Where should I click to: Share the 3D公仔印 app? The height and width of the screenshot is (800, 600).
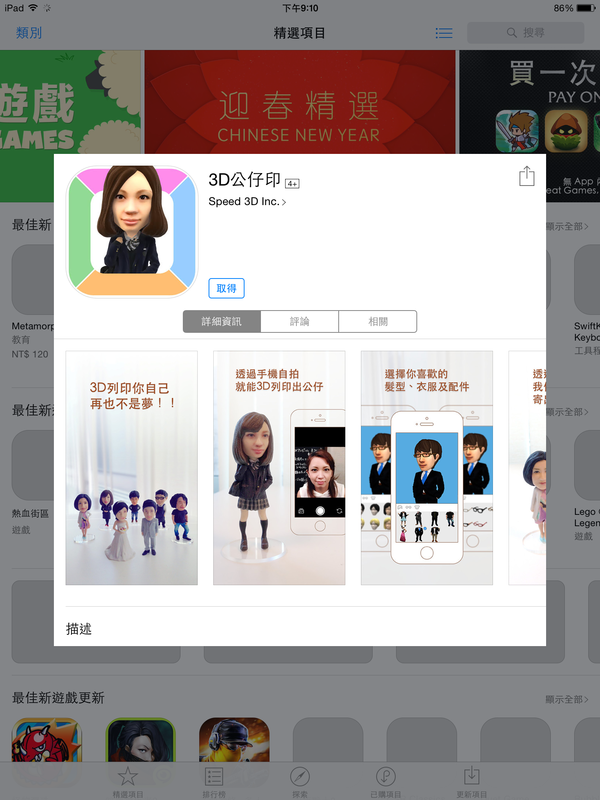pos(526,177)
